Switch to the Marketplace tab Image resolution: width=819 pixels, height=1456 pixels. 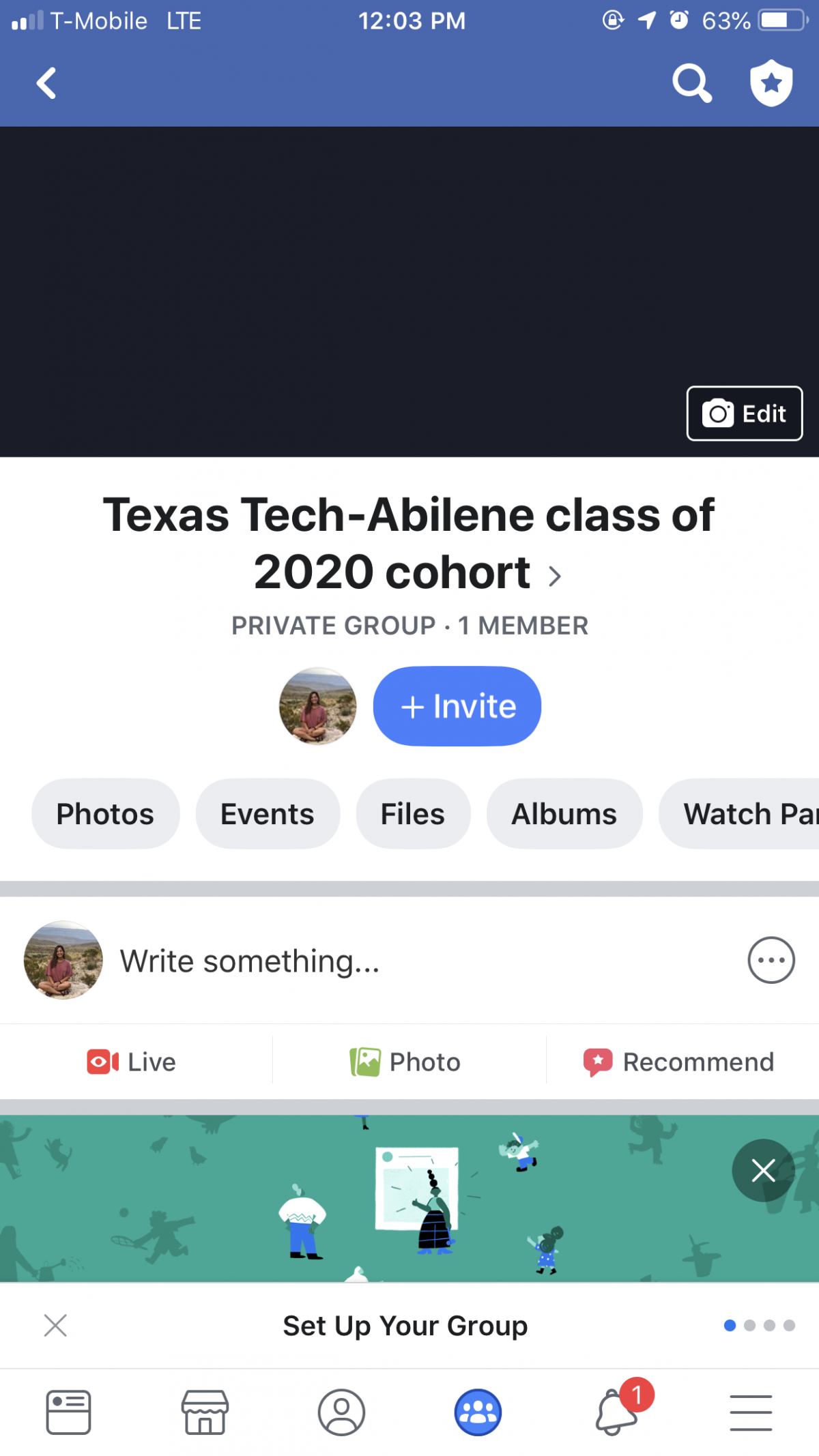tap(205, 1412)
